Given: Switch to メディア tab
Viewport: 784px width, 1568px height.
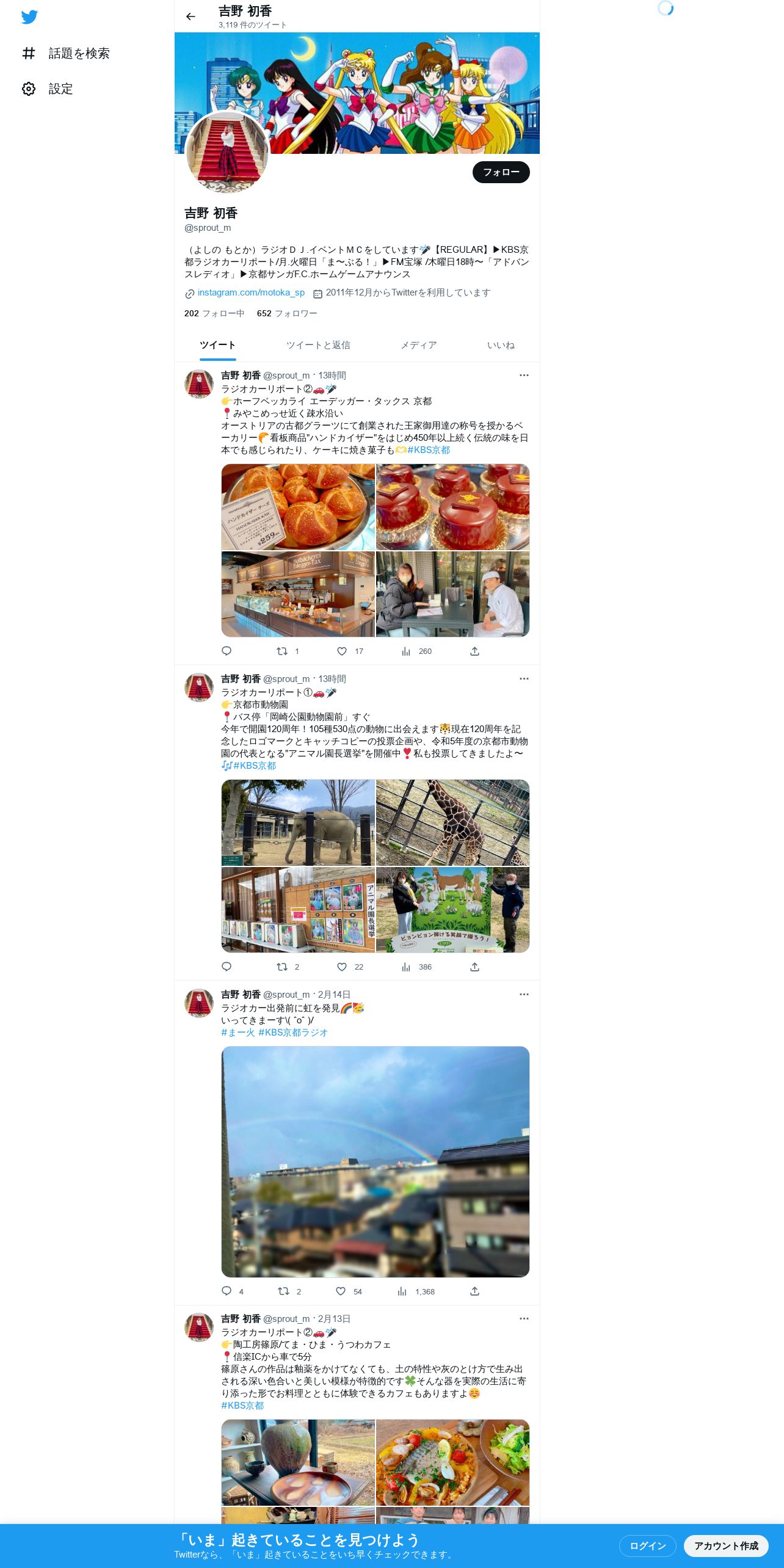Looking at the screenshot, I should [x=418, y=345].
